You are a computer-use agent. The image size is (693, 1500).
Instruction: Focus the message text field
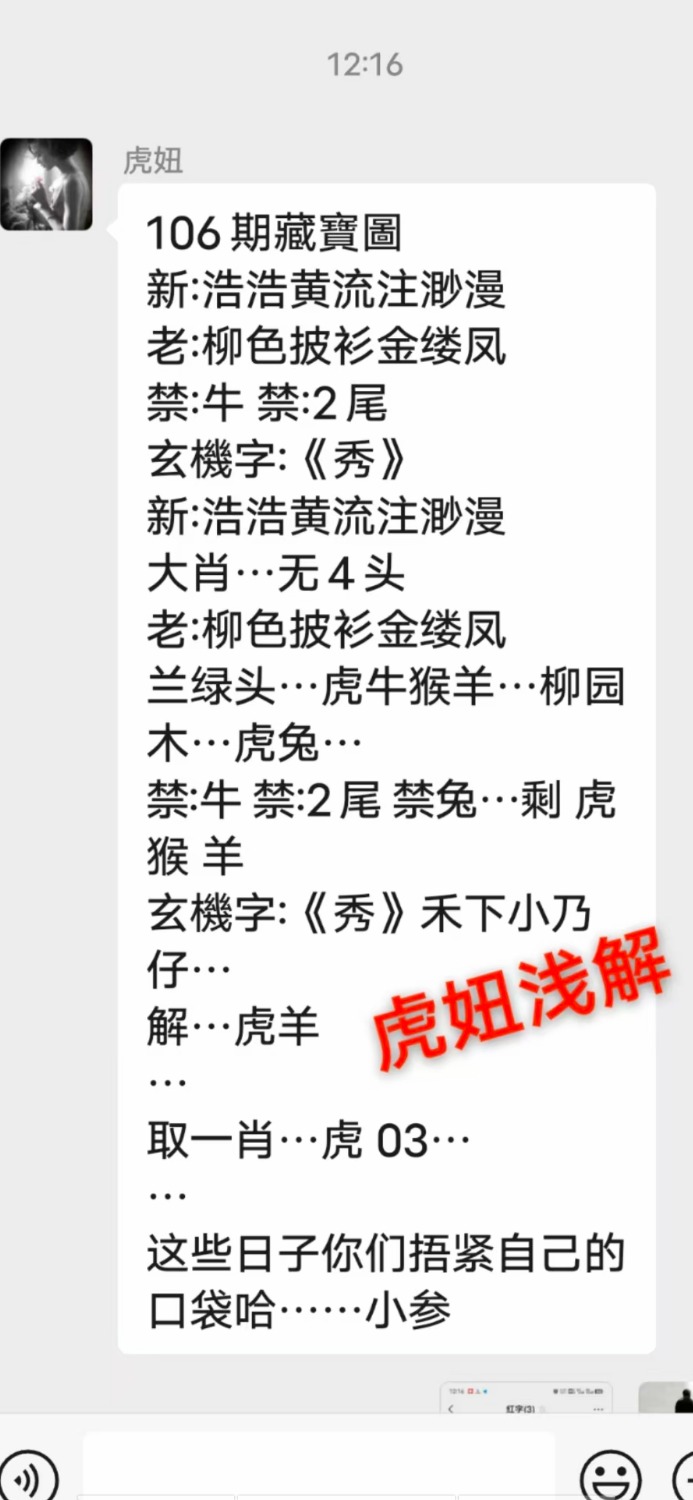[x=318, y=1466]
